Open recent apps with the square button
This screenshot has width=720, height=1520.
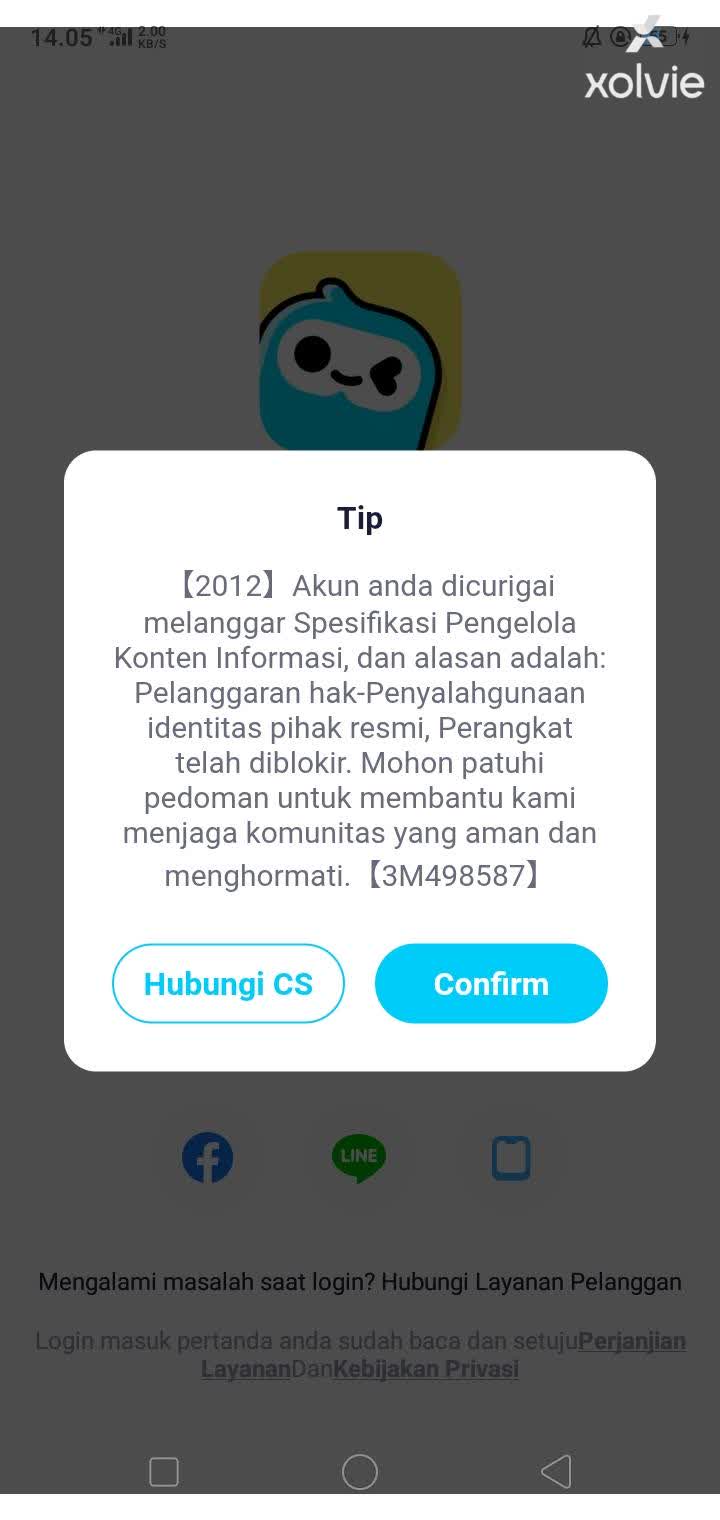(x=162, y=1471)
